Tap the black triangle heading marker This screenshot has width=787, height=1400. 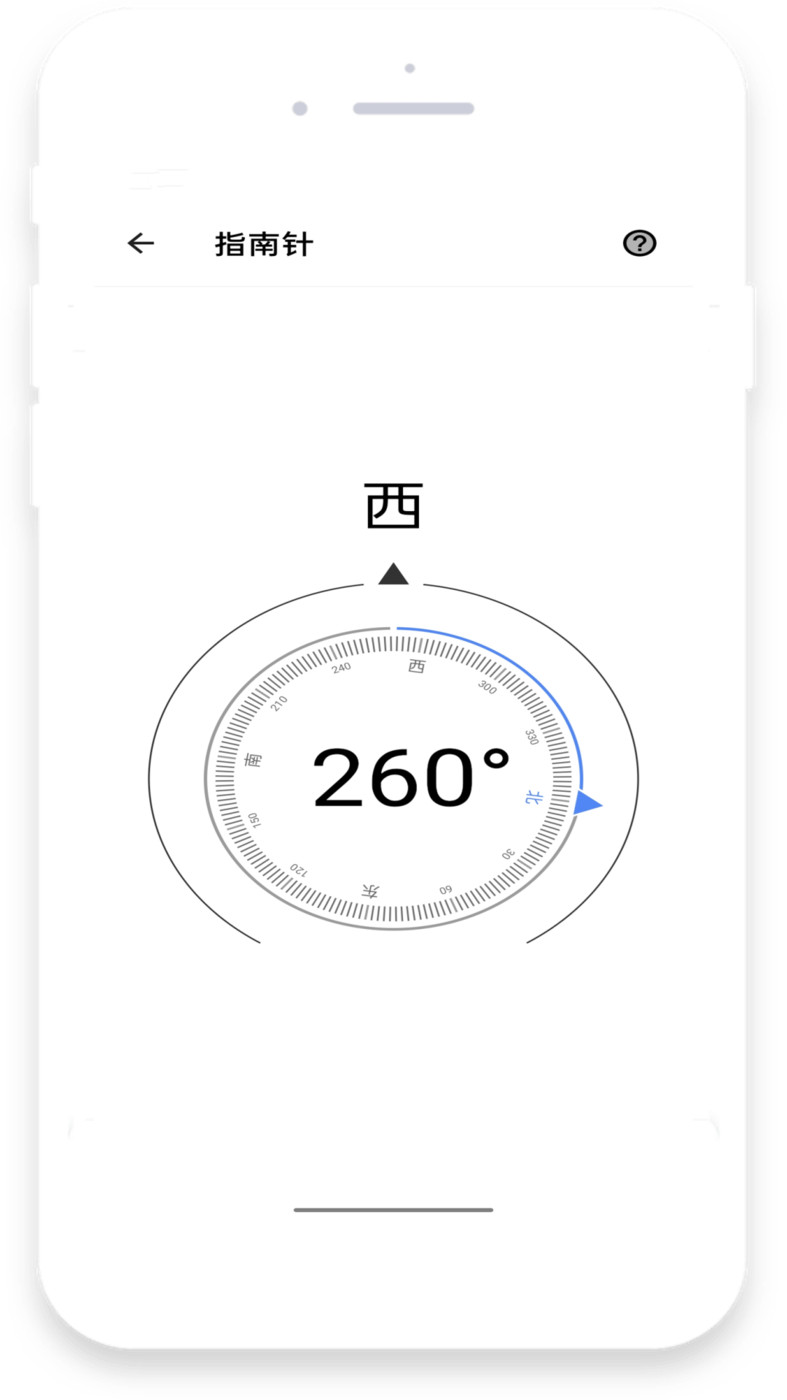pos(394,575)
